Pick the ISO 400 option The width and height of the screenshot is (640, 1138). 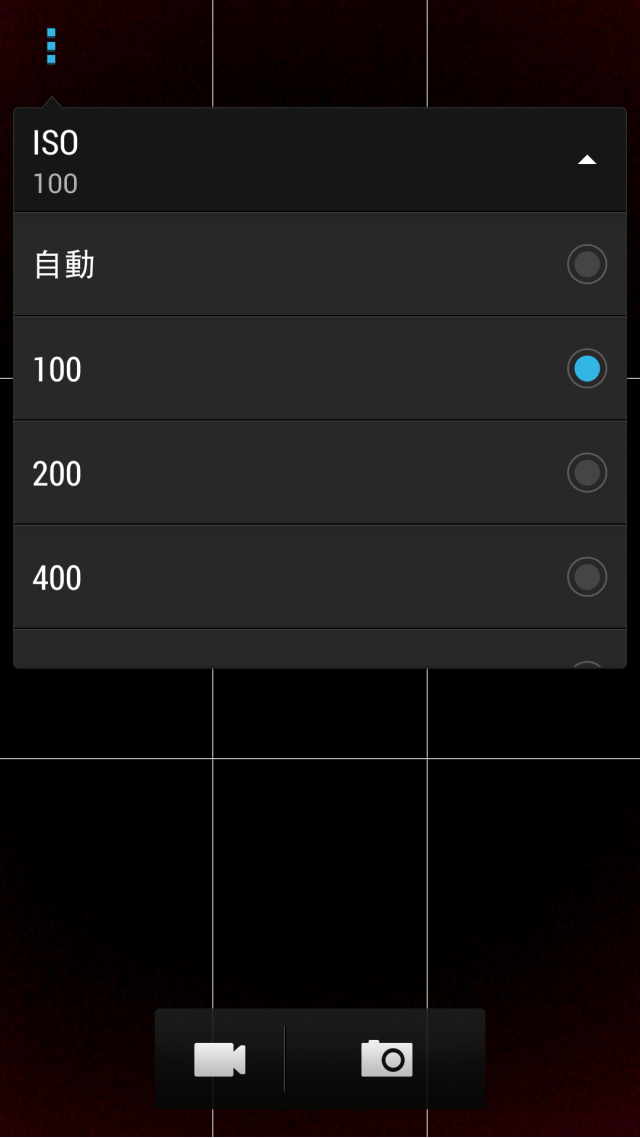[320, 577]
